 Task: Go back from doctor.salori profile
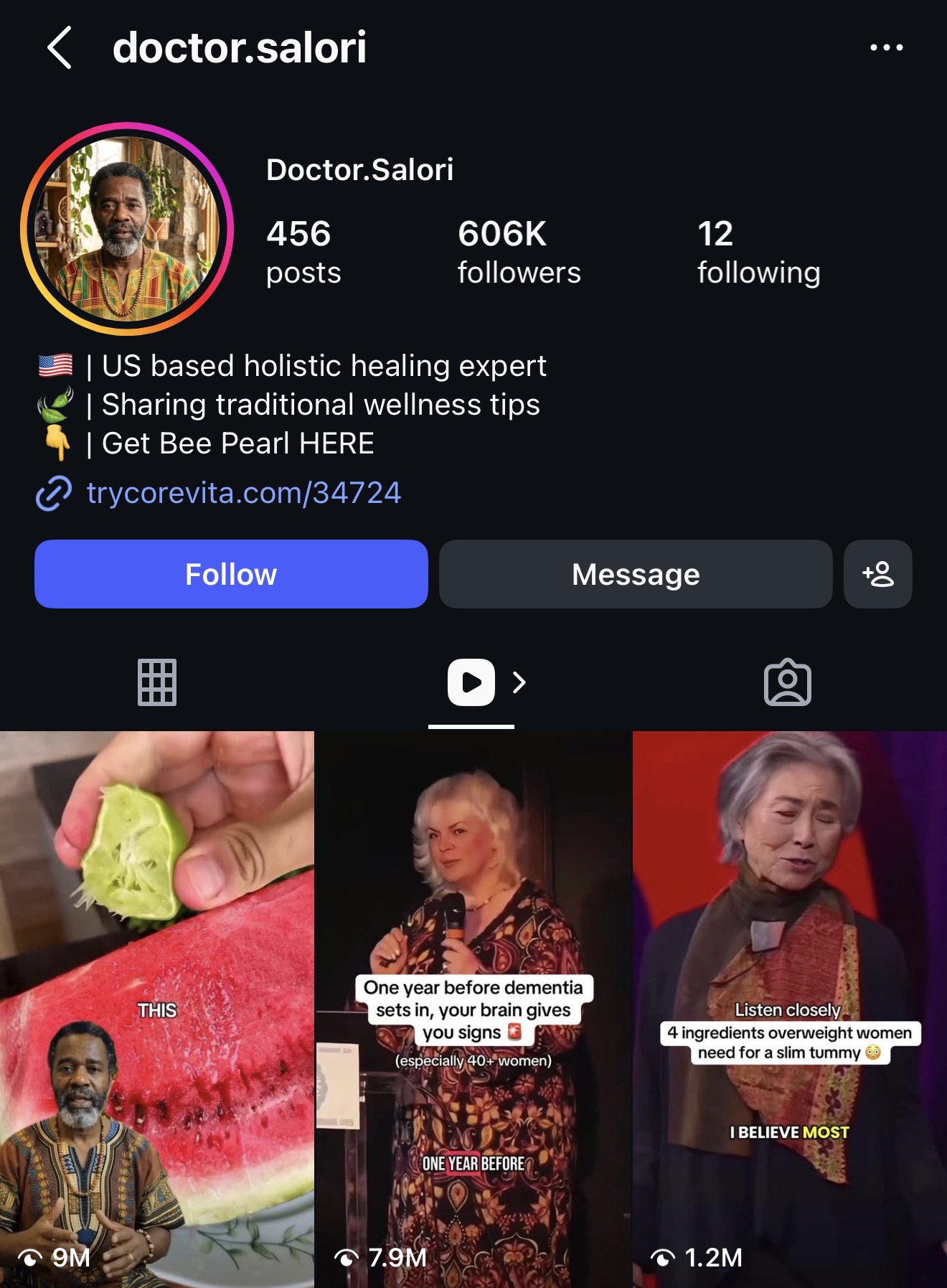pos(60,47)
